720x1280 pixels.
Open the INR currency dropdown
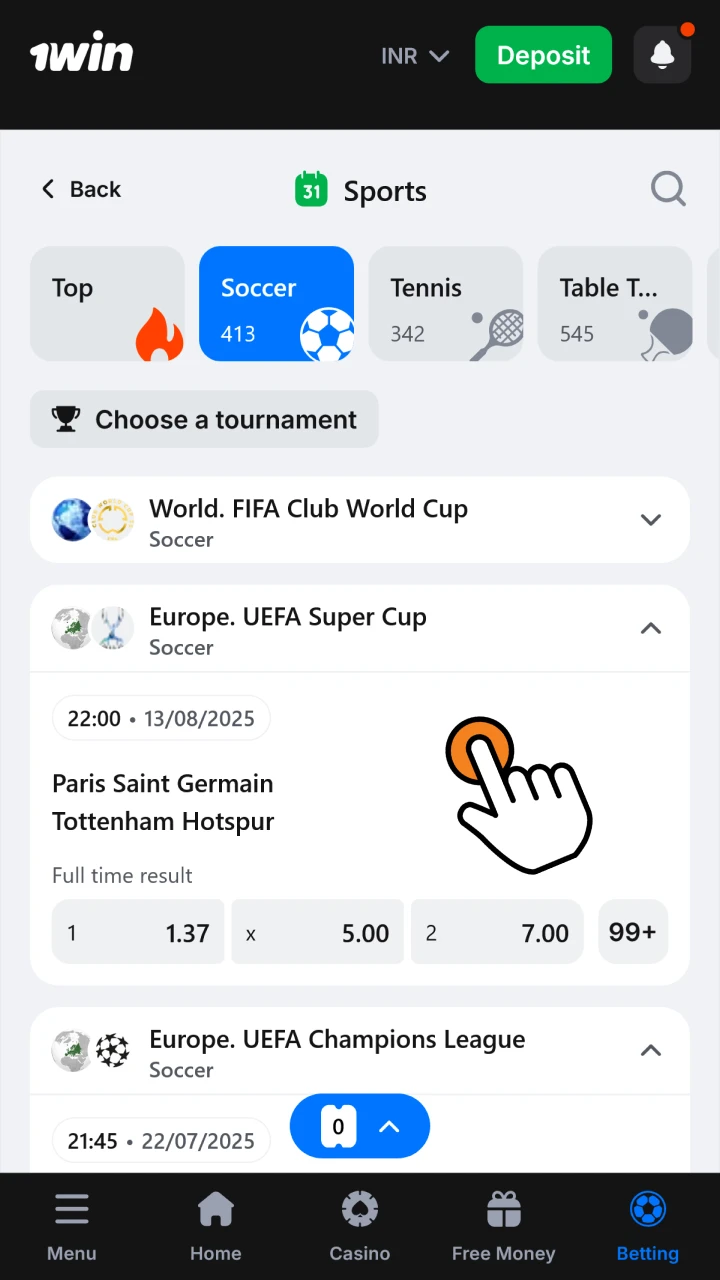415,55
